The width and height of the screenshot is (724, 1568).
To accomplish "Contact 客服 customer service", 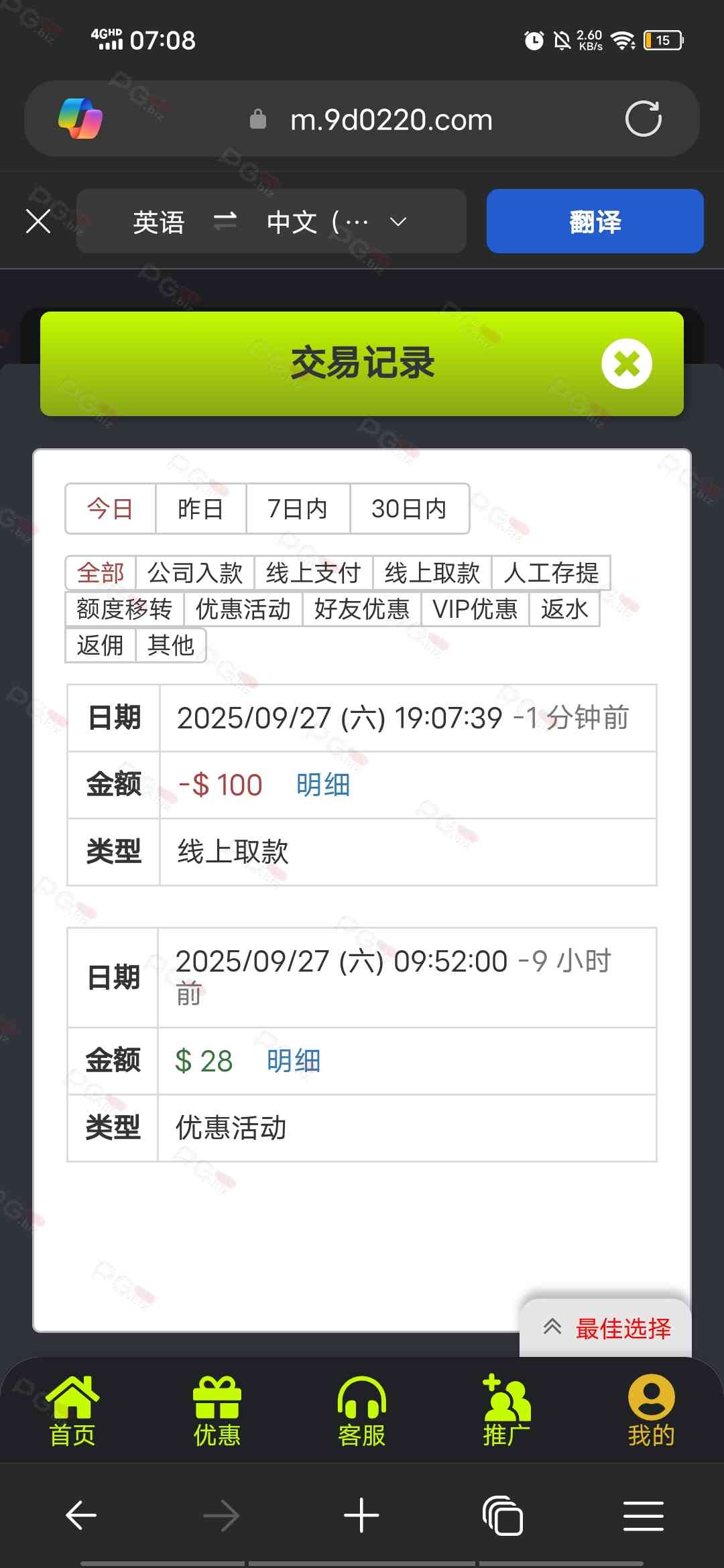I will coord(361,1410).
